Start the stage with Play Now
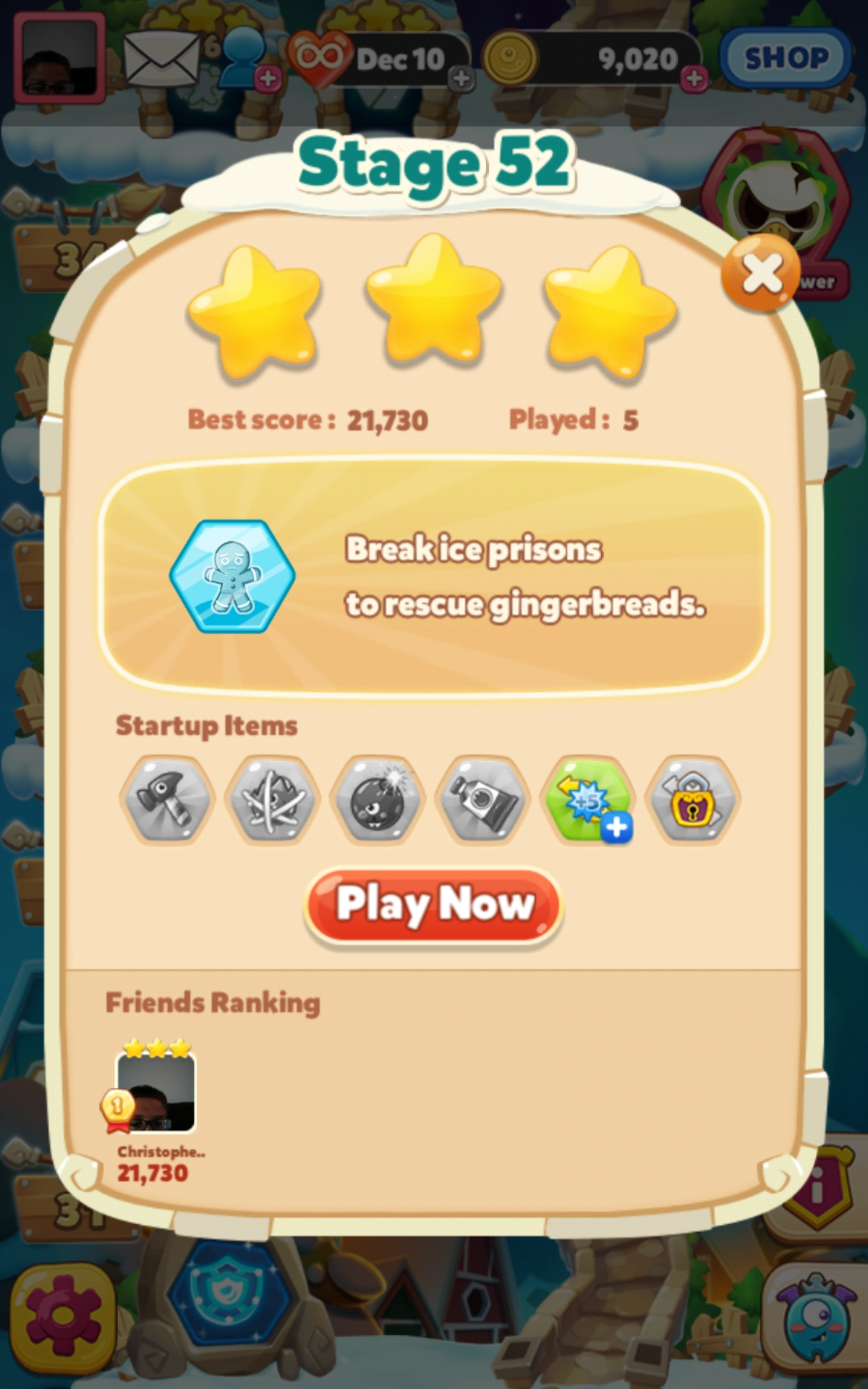 434,904
